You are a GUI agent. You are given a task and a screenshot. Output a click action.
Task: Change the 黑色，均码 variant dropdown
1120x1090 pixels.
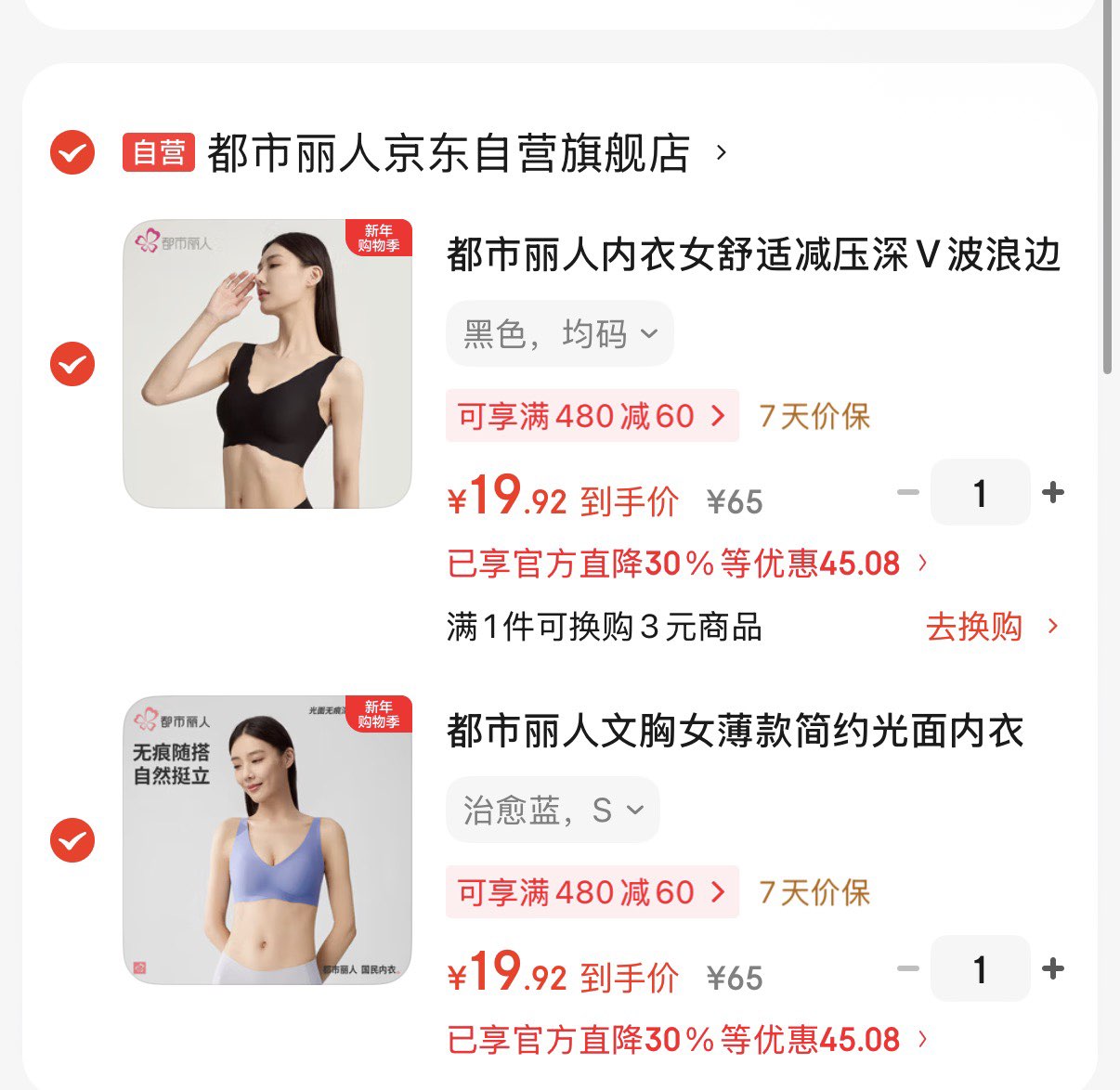pos(560,333)
